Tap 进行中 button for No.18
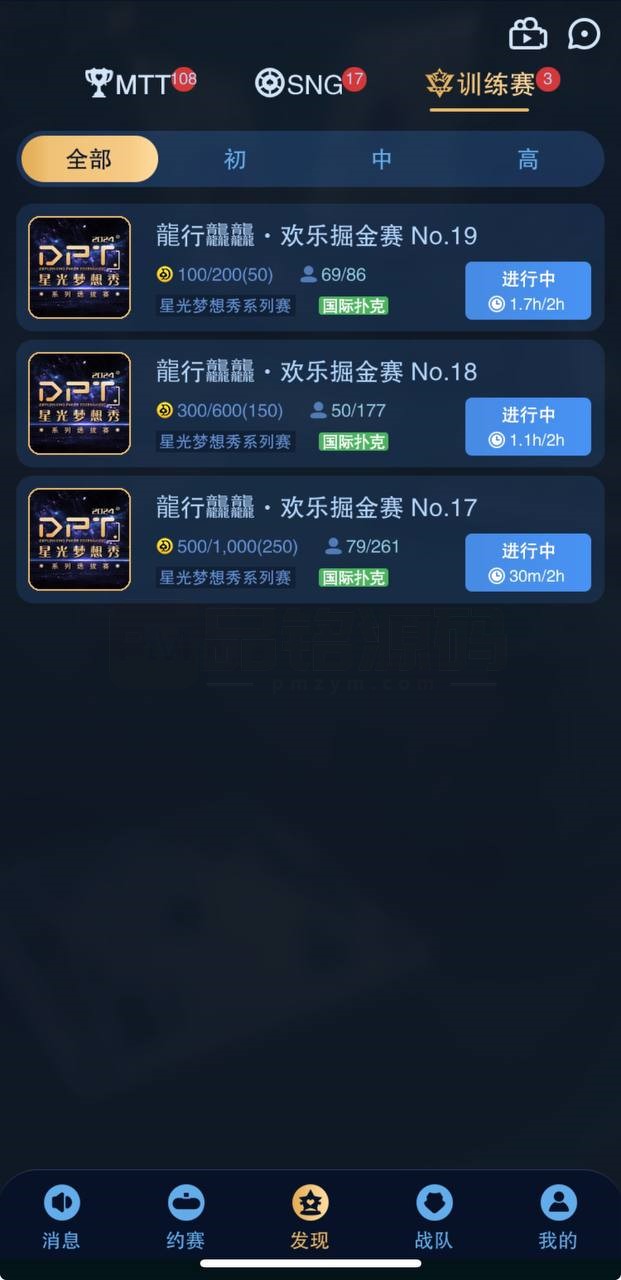The image size is (621, 1280). coord(528,426)
